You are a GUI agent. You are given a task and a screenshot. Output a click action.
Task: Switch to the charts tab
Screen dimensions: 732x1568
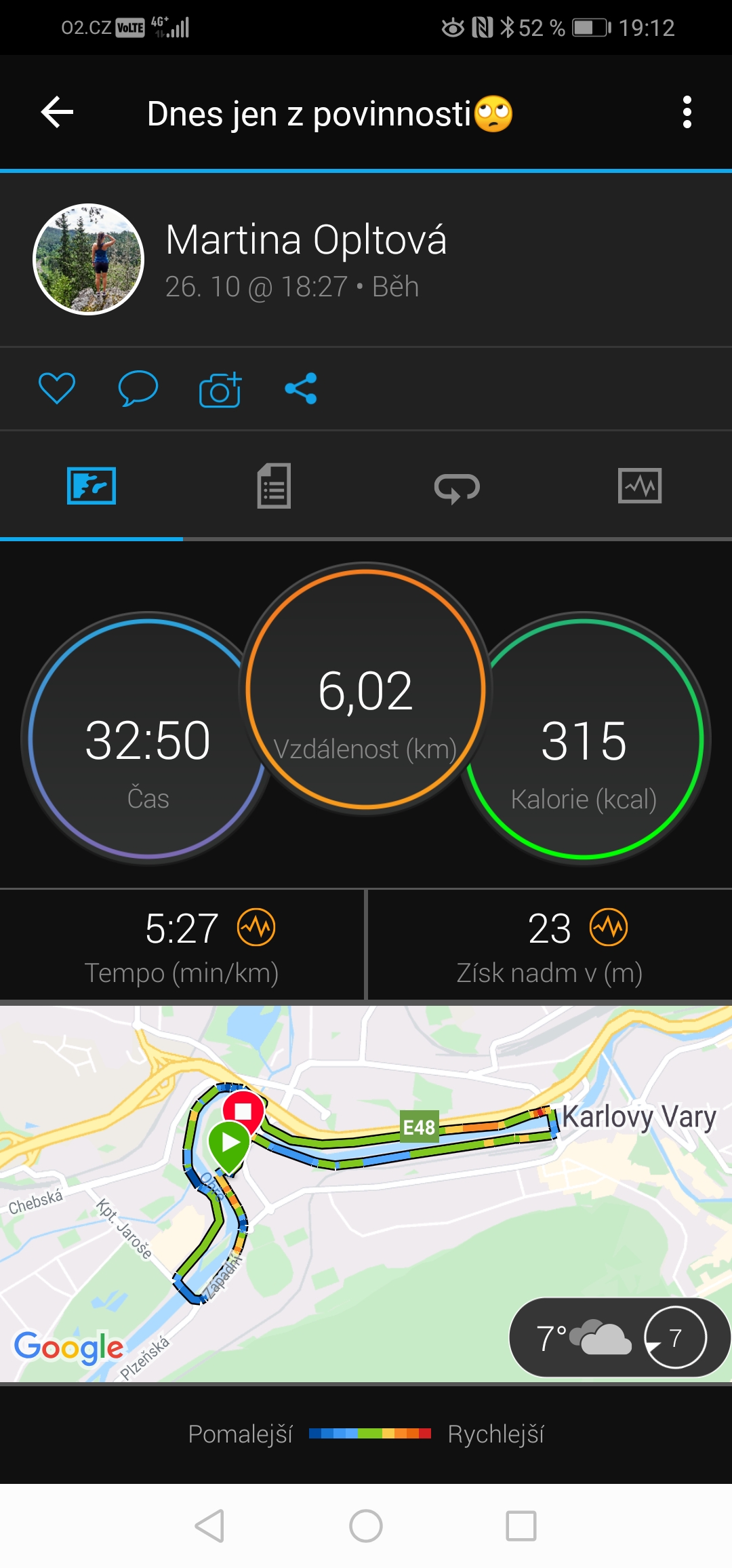[x=640, y=486]
